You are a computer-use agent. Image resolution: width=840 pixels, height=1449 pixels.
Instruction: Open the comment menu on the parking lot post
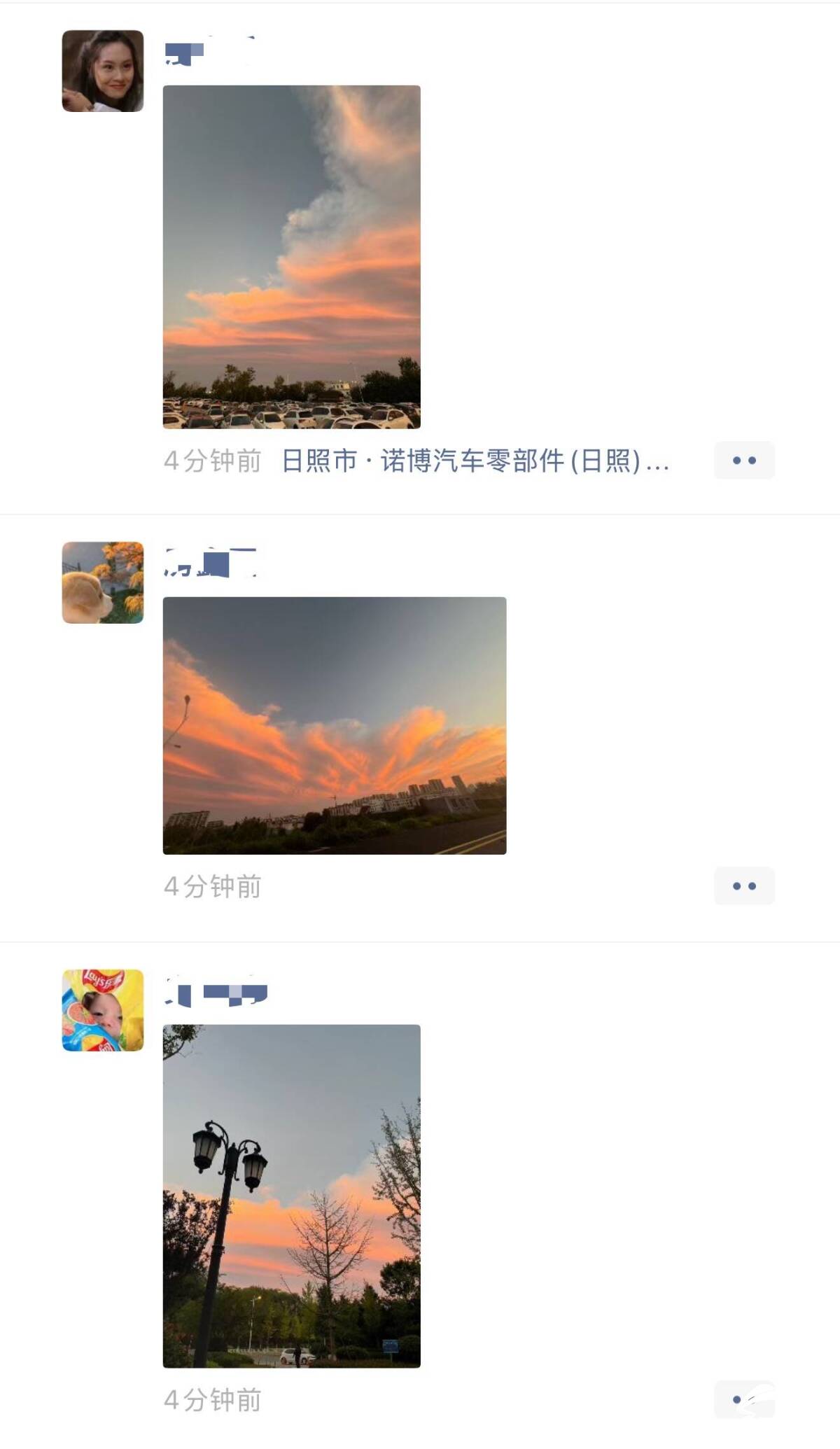744,461
